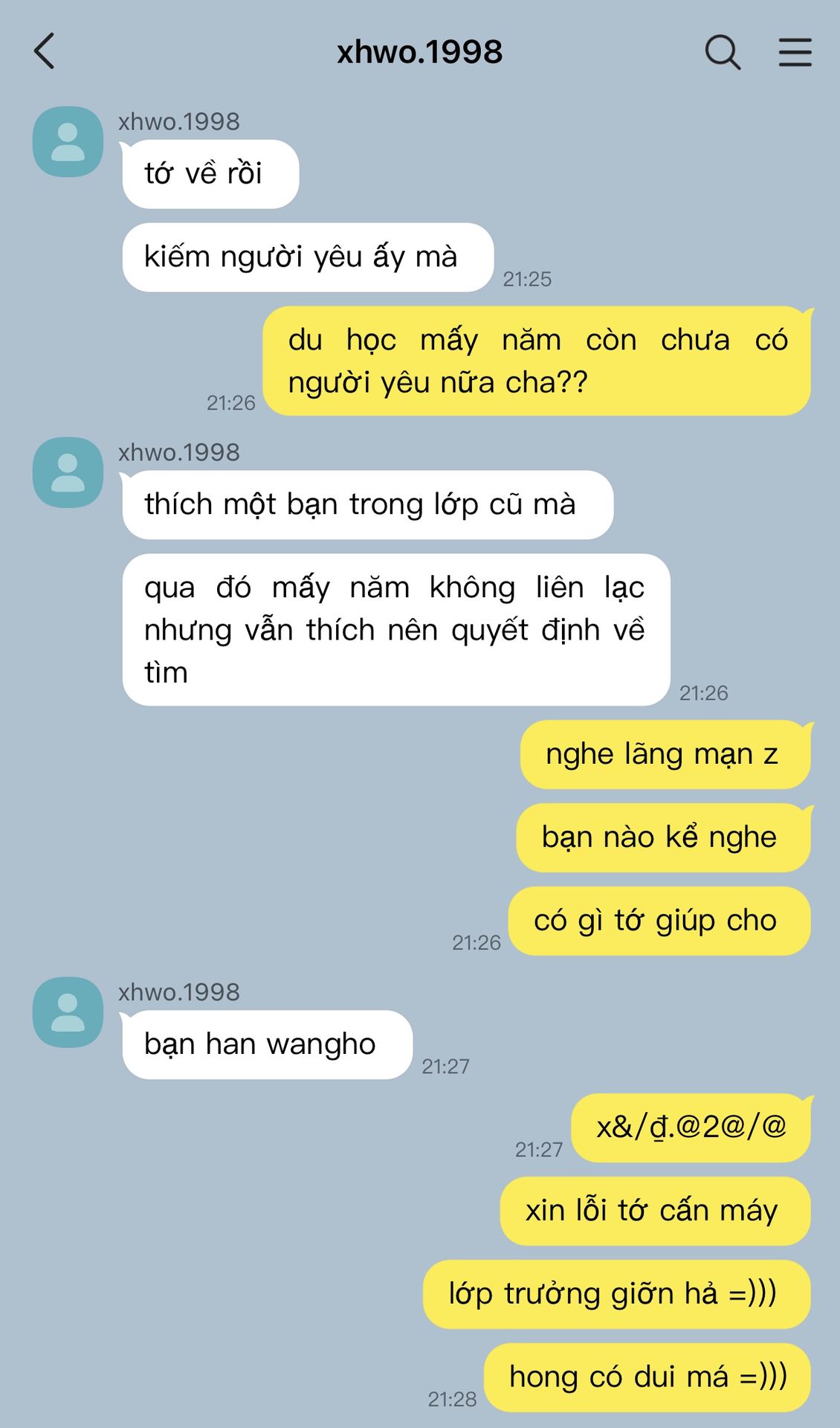
Task: Tap the profile picture beside "thích một bạn trong lớp cũ mà"
Action: 68,473
